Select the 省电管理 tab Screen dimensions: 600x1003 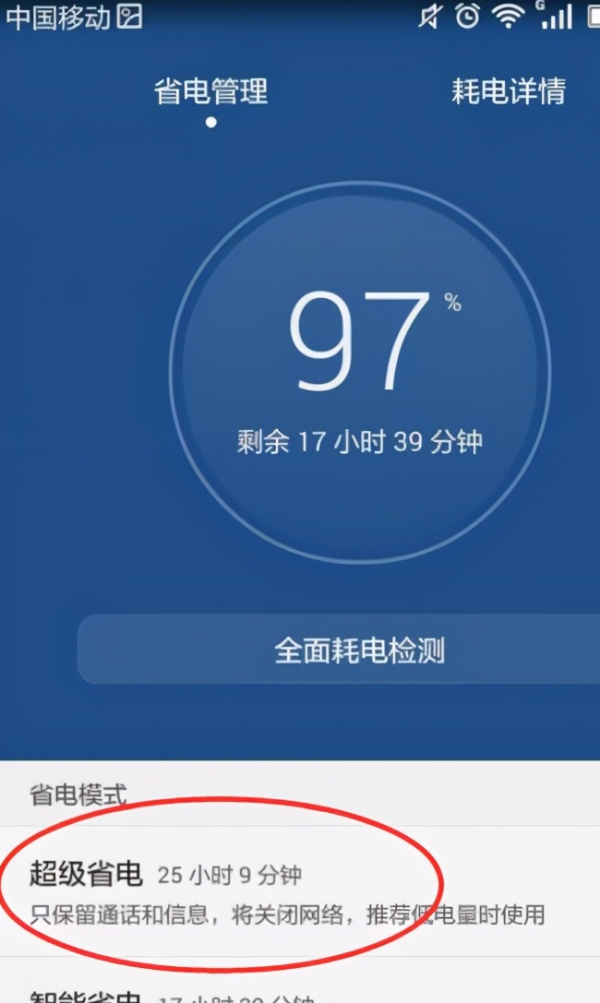click(x=211, y=92)
